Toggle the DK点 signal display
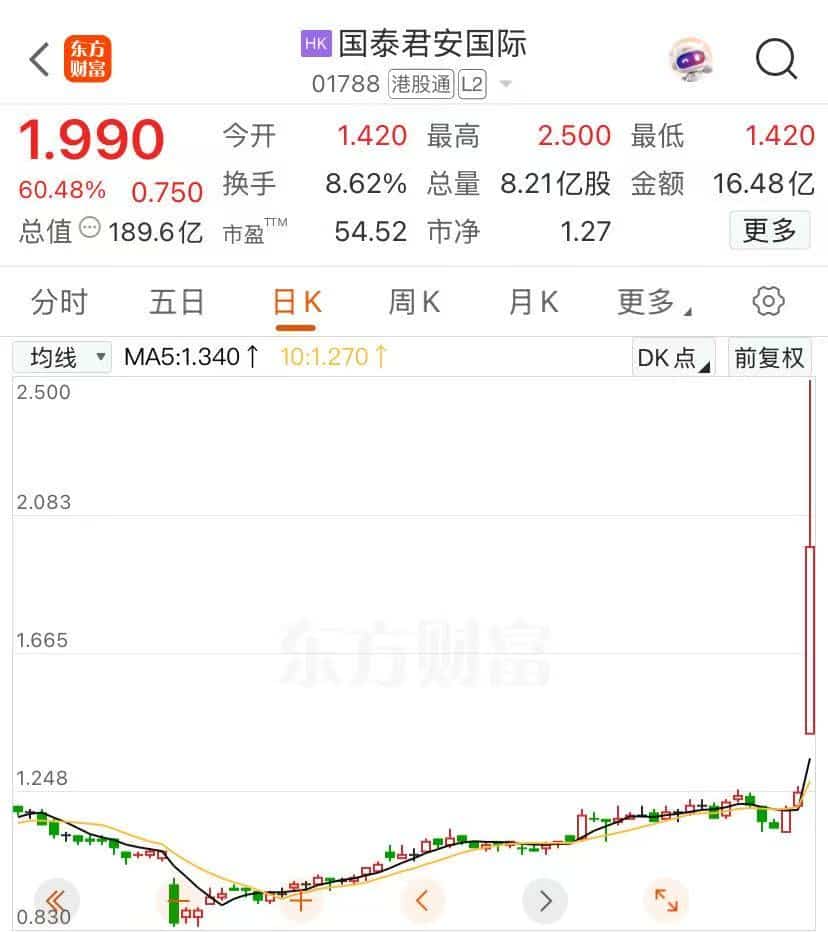Image resolution: width=828 pixels, height=932 pixels. point(668,357)
